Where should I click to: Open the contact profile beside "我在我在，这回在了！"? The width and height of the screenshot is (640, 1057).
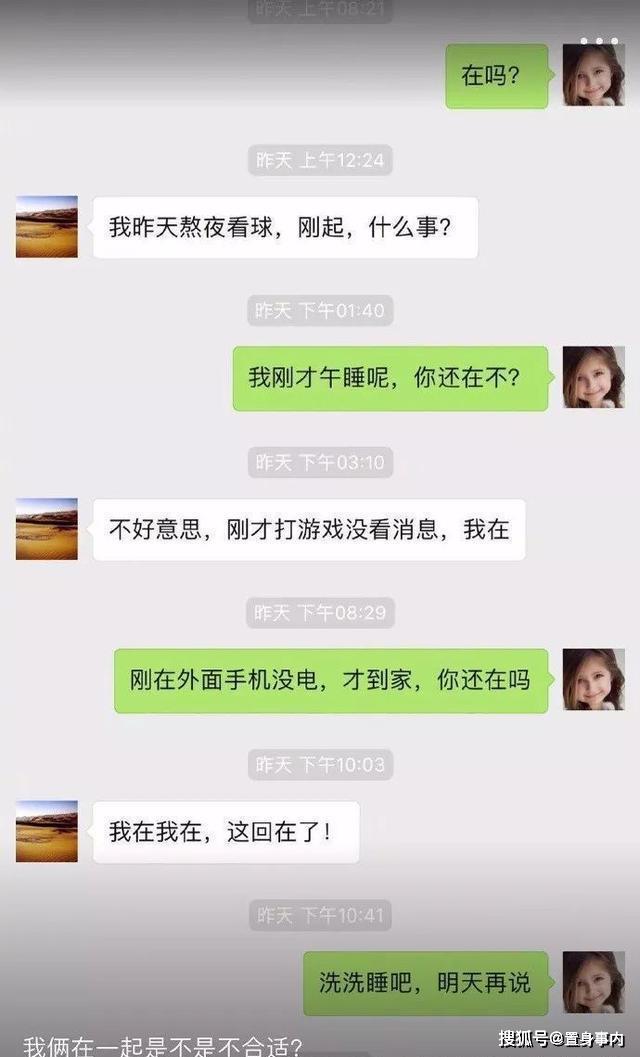[47, 831]
